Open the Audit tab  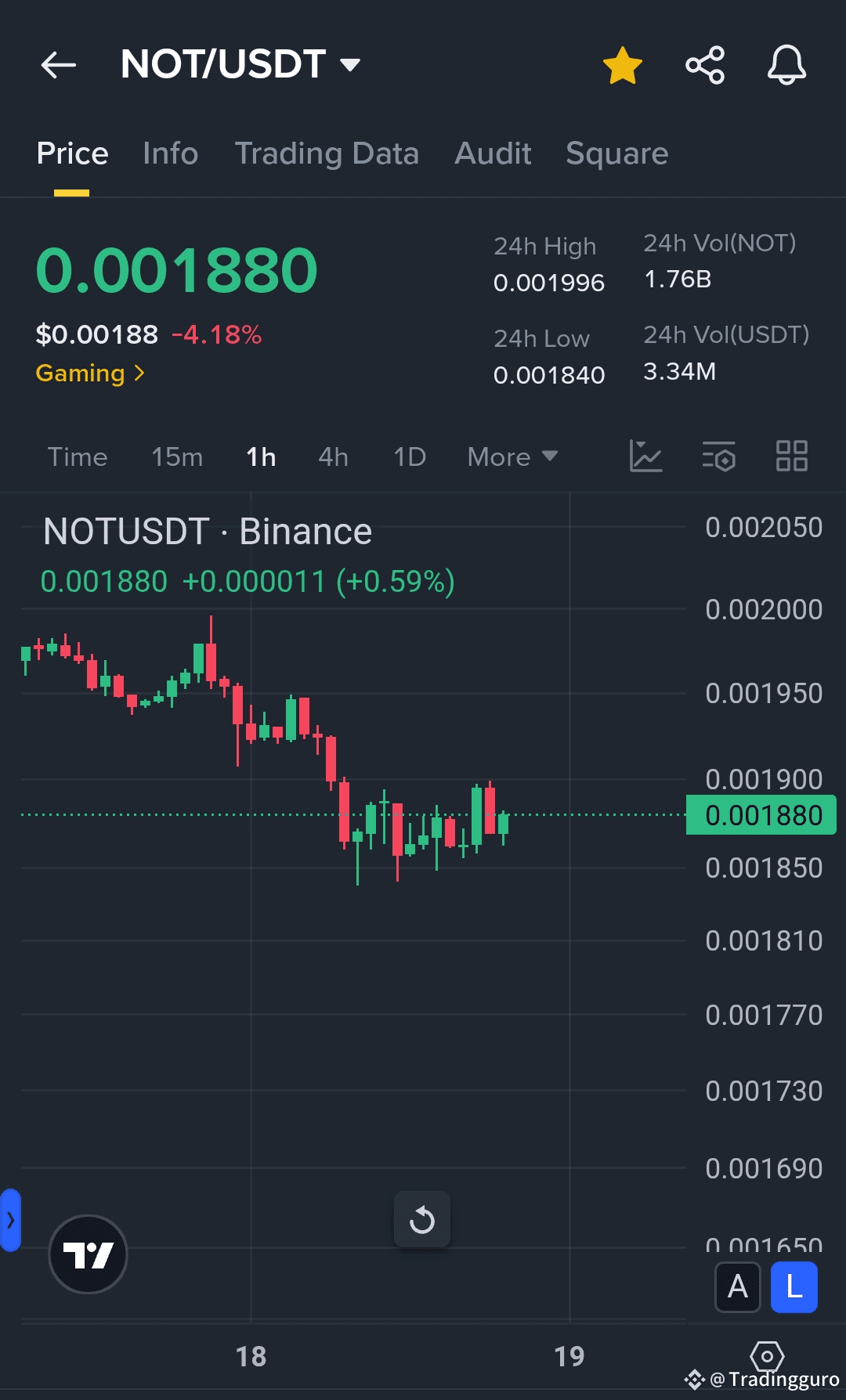[x=493, y=153]
